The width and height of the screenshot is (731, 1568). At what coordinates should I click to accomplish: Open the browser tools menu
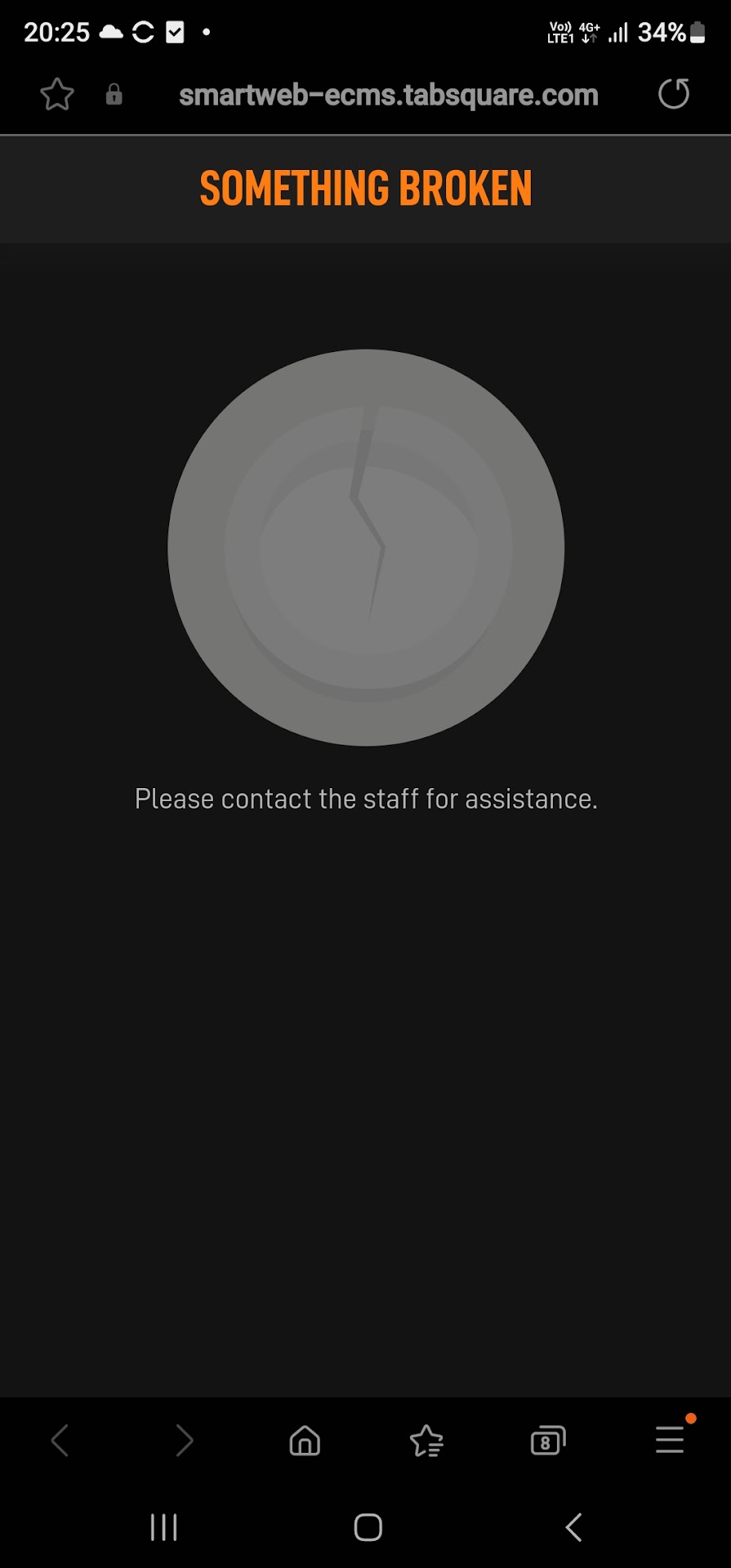click(670, 1440)
